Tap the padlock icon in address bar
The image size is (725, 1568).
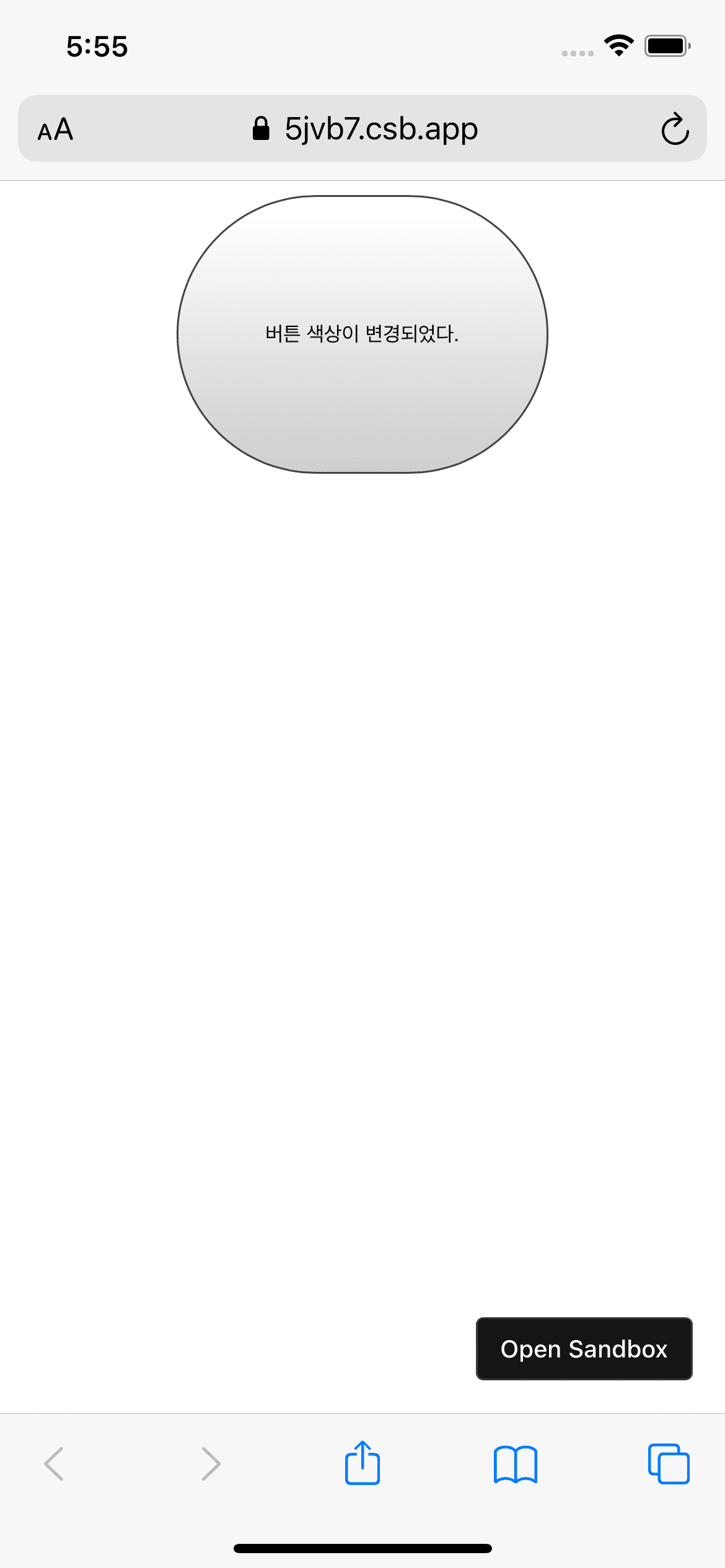click(260, 128)
